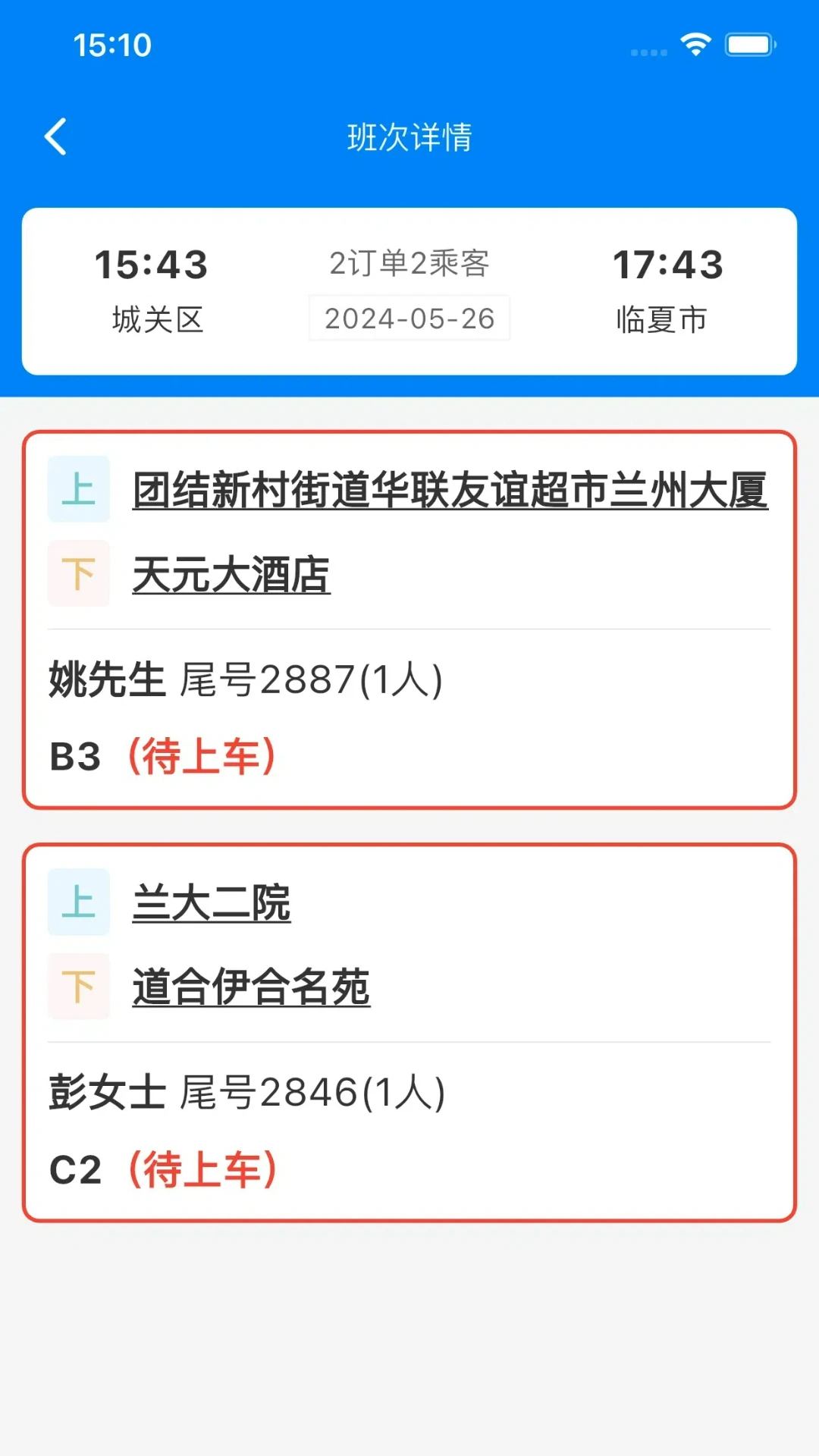The width and height of the screenshot is (819, 1456).
Task: Open the 天元大酒店 dropoff address link
Action: [232, 574]
